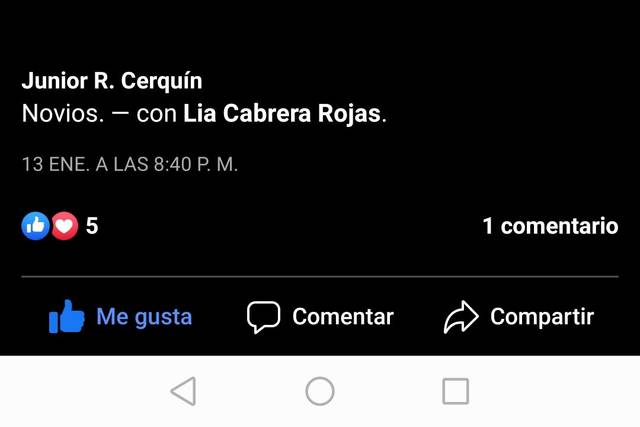This screenshot has height=427, width=640.
Task: Go back with the system back button
Action: click(183, 391)
